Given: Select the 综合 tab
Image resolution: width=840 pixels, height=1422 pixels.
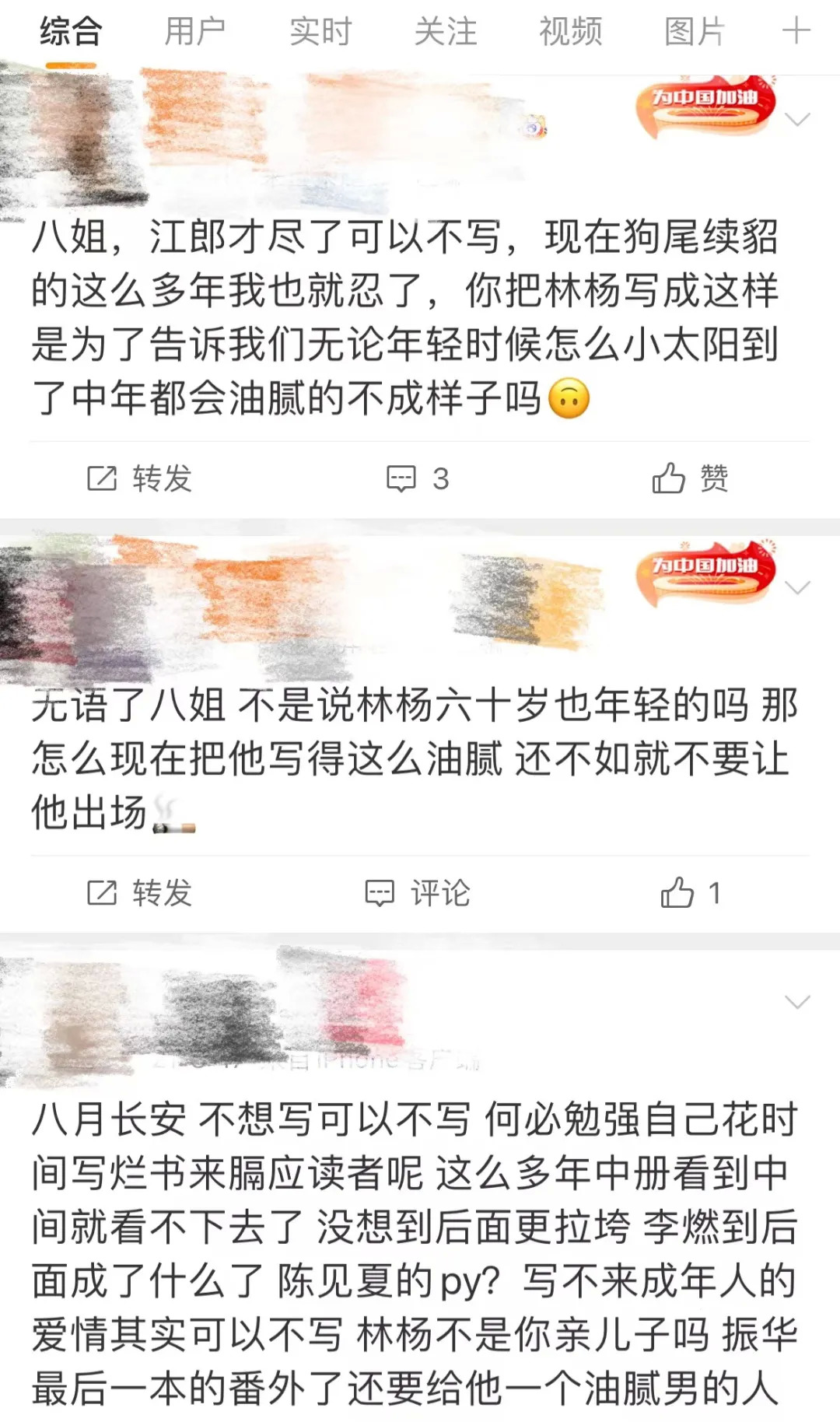Looking at the screenshot, I should tap(70, 32).
